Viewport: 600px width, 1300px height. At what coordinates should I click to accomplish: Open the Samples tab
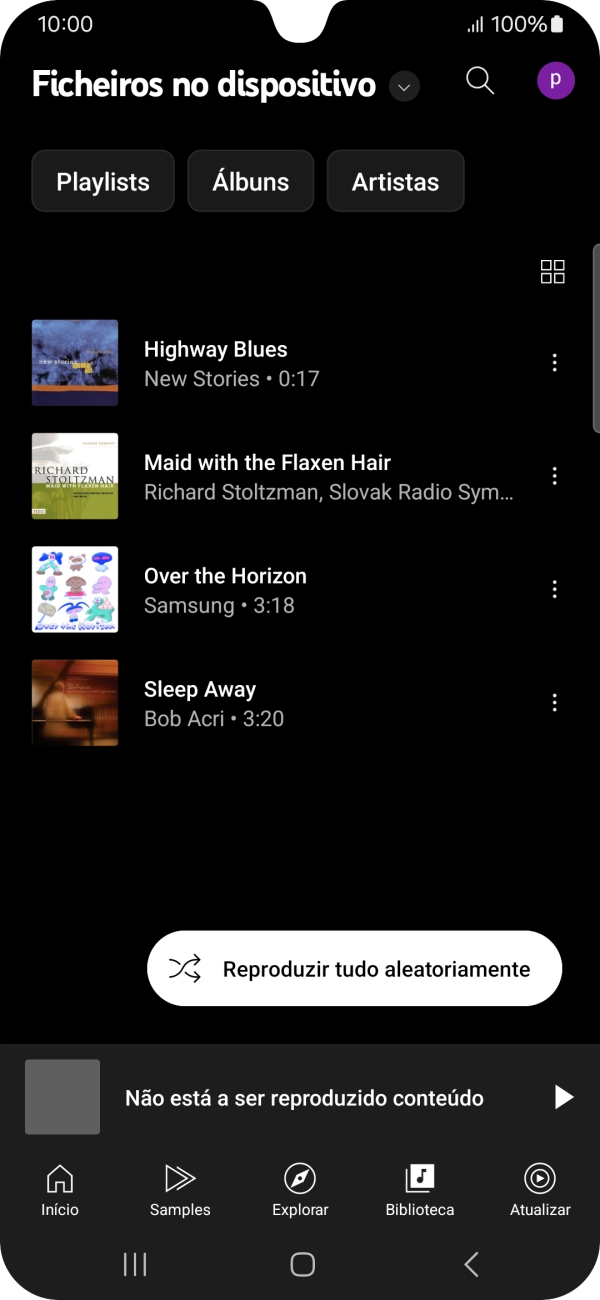[180, 1190]
